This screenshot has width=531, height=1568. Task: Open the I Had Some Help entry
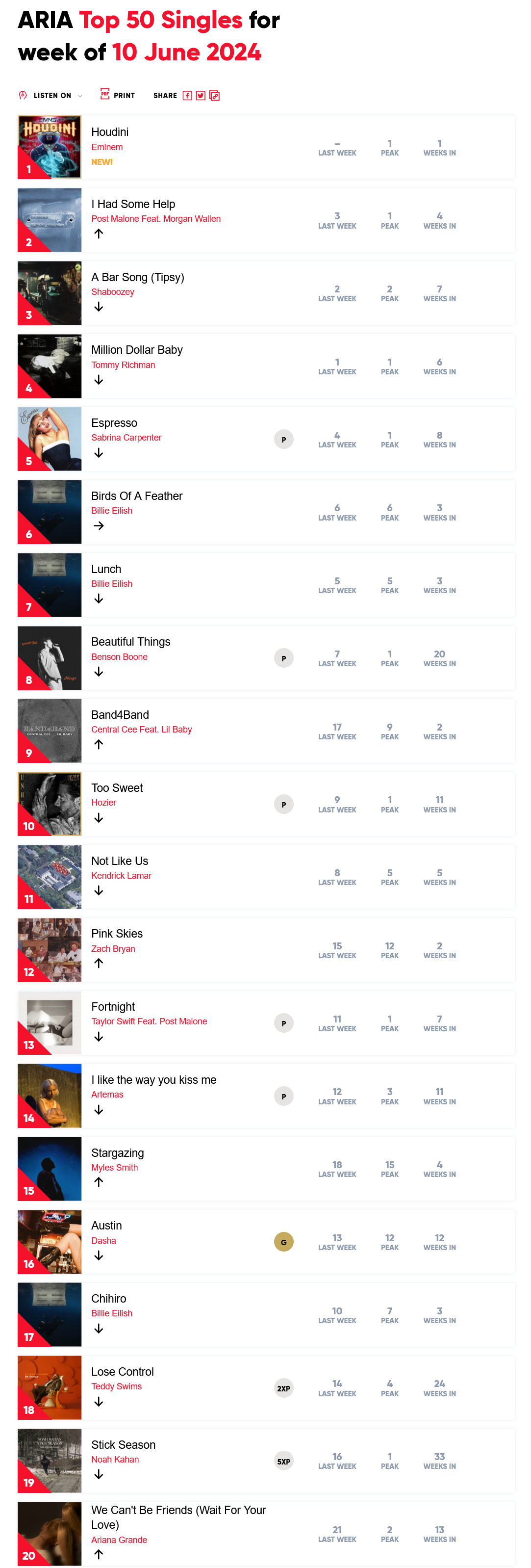coord(132,205)
